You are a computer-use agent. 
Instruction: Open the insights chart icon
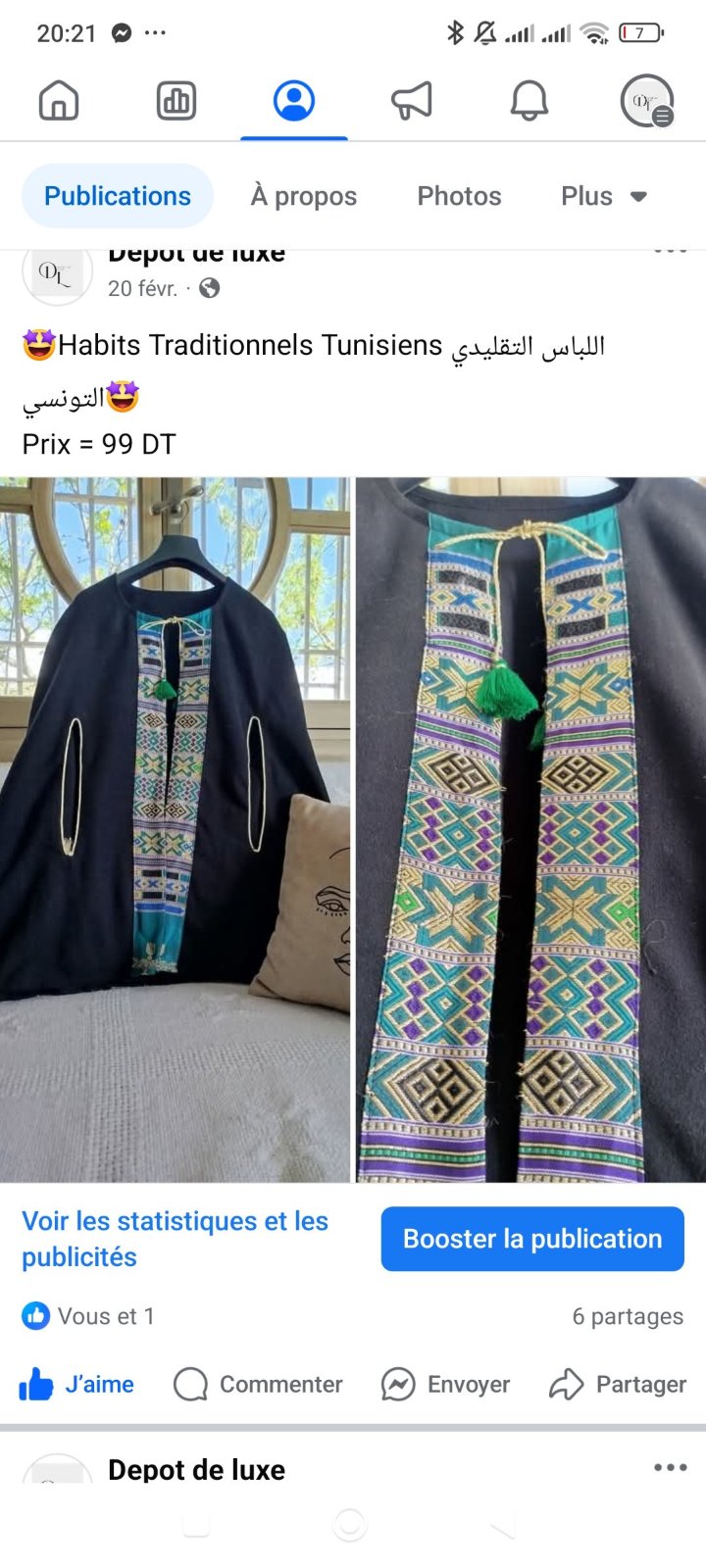(176, 100)
